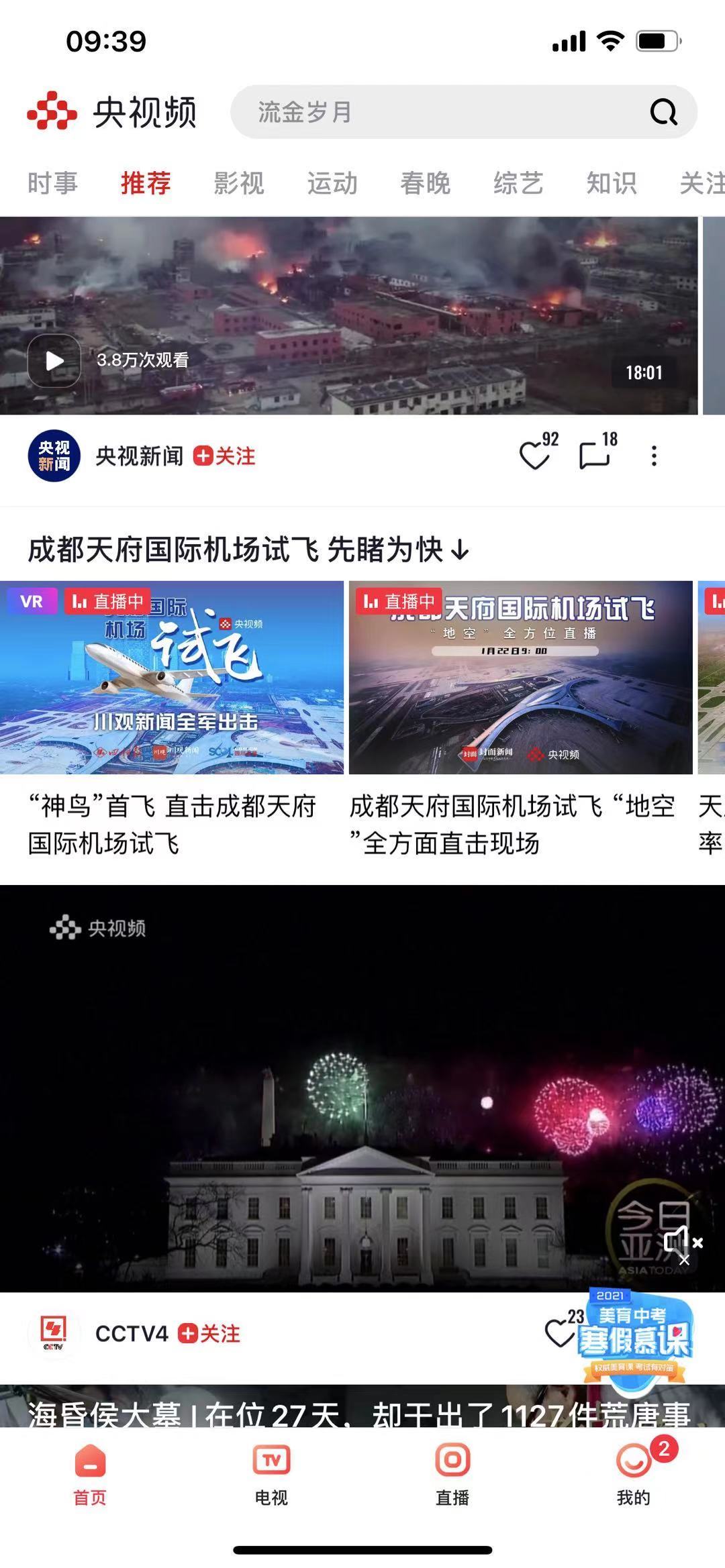725x1568 pixels.
Task: Open comments on the 央视新闻 video
Action: click(595, 456)
